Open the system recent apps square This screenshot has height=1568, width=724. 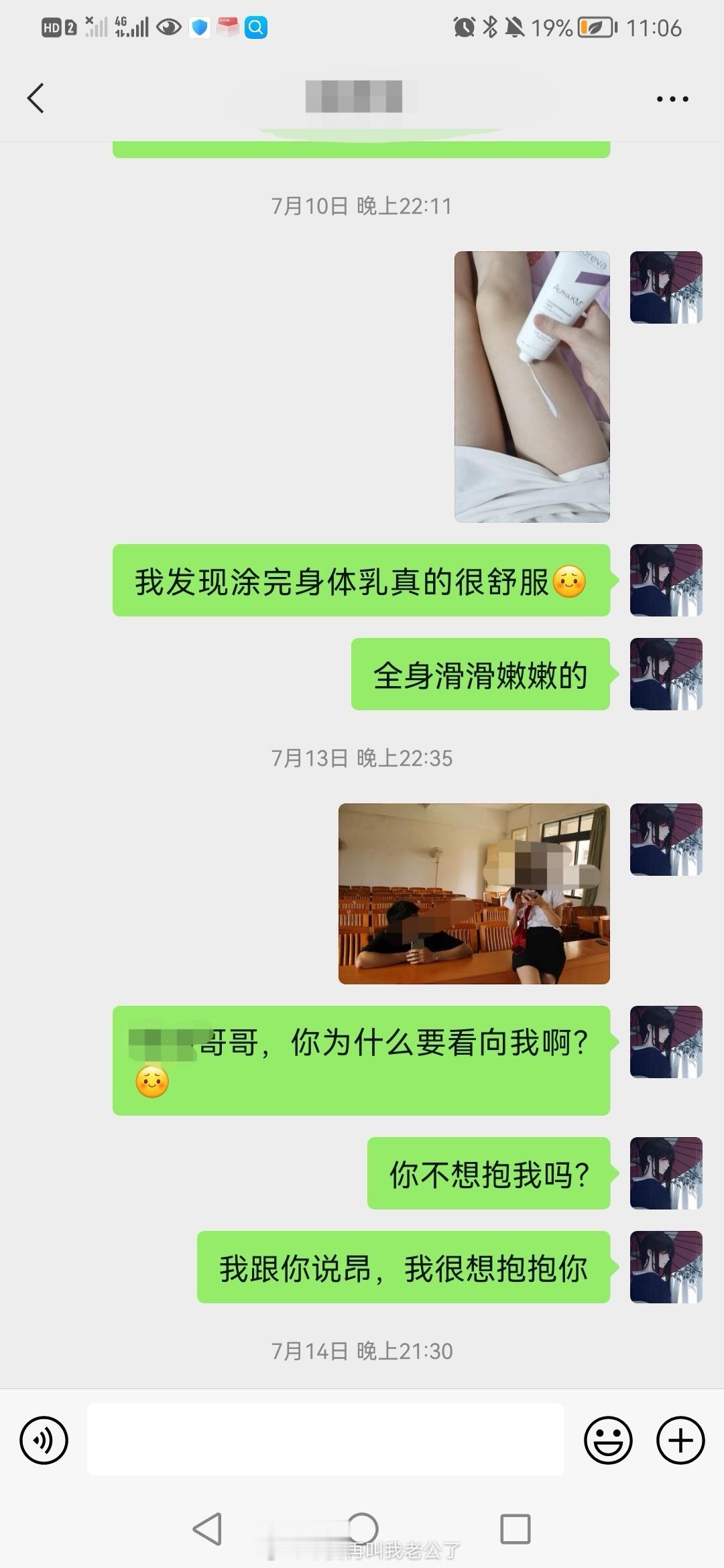pos(516,1529)
